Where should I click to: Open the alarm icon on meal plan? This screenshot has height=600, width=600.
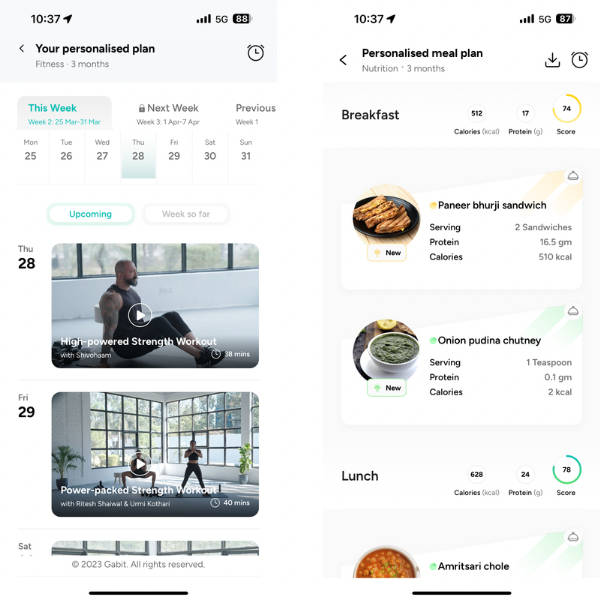[x=580, y=60]
